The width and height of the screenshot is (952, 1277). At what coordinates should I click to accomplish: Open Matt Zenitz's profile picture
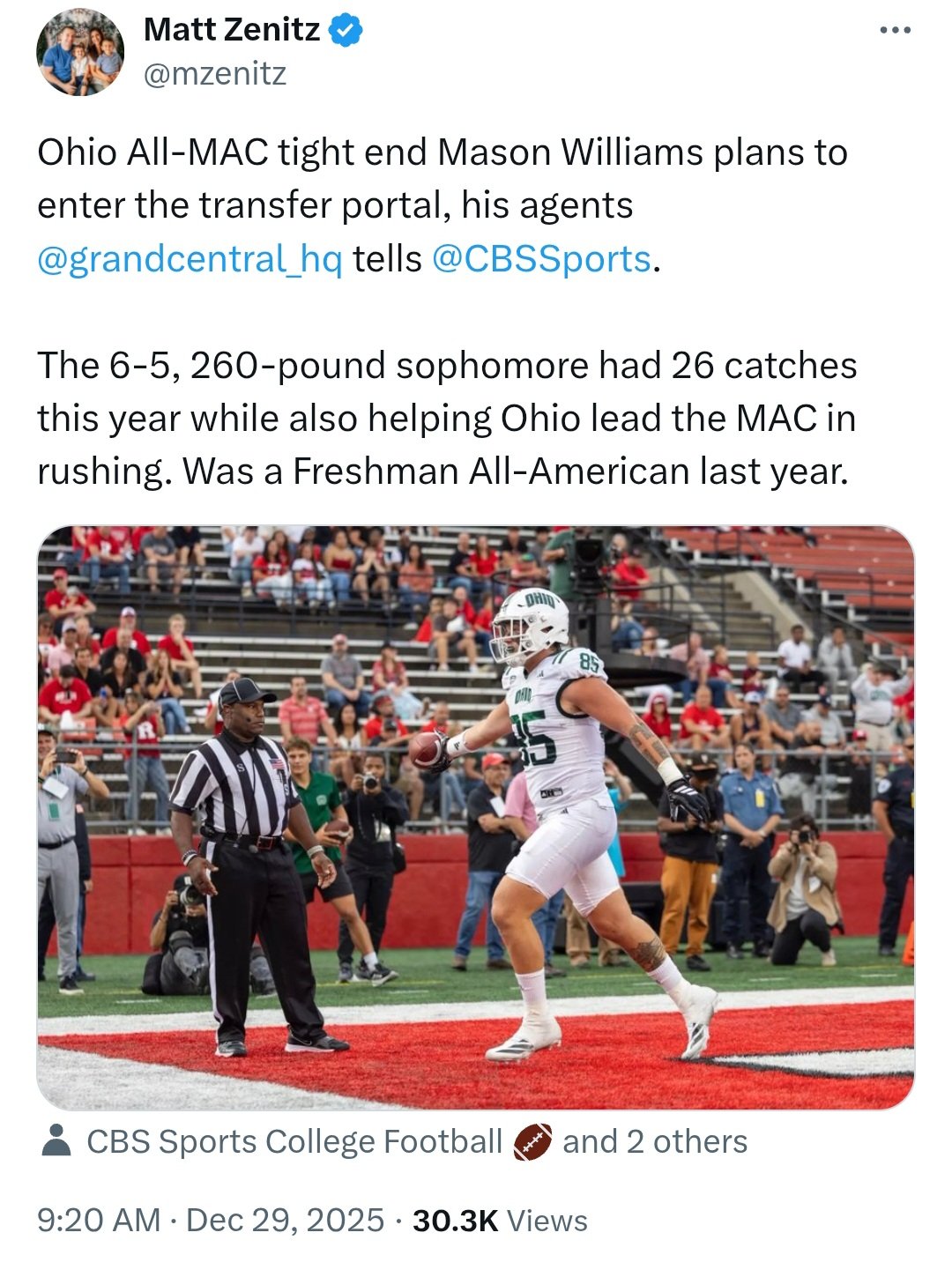[x=79, y=53]
